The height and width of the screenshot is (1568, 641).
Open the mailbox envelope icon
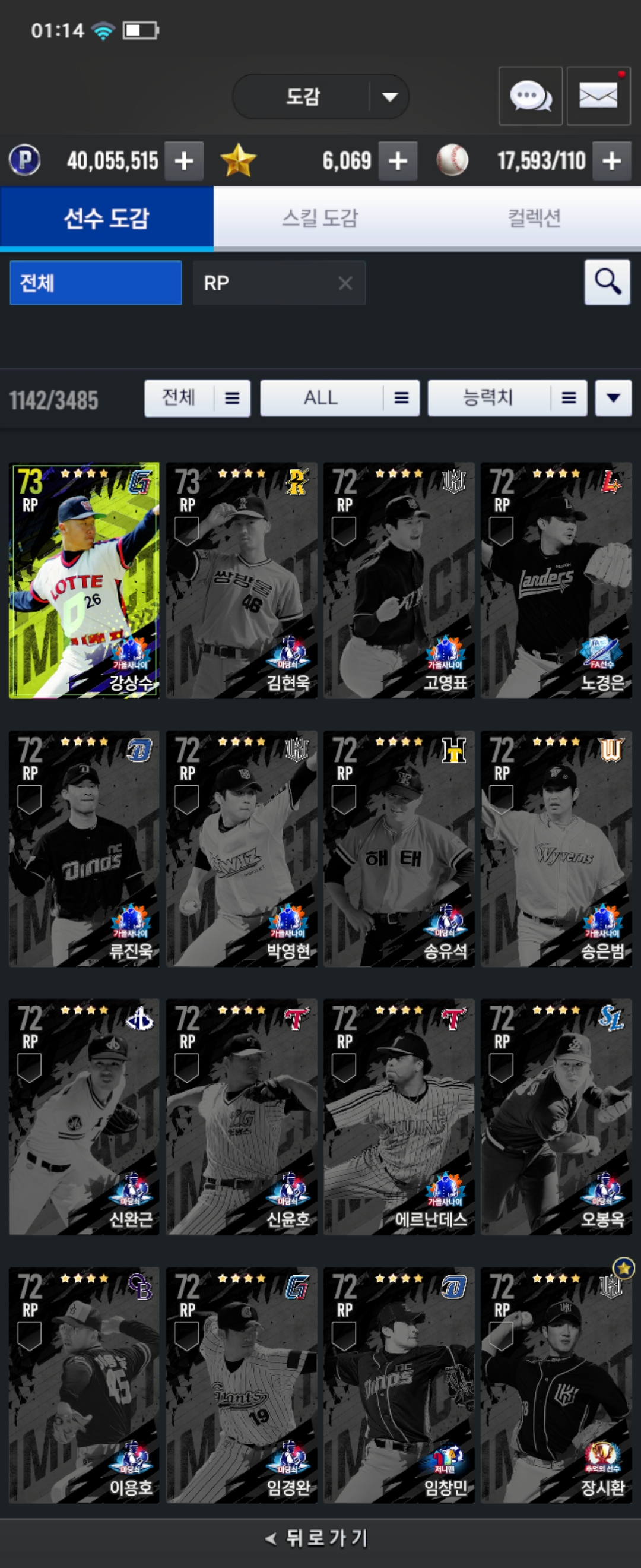click(x=598, y=96)
